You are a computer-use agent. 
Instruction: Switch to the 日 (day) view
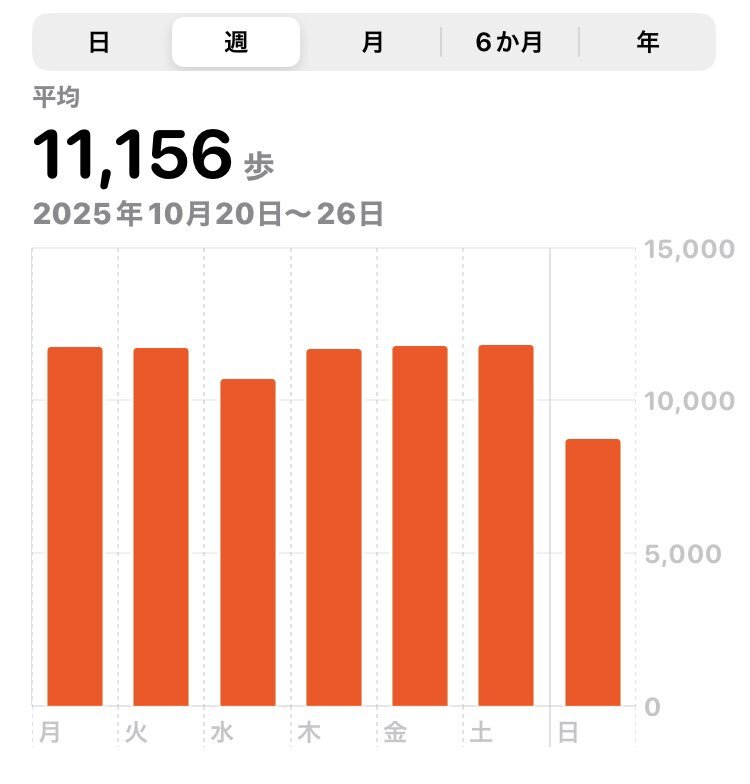[x=99, y=42]
